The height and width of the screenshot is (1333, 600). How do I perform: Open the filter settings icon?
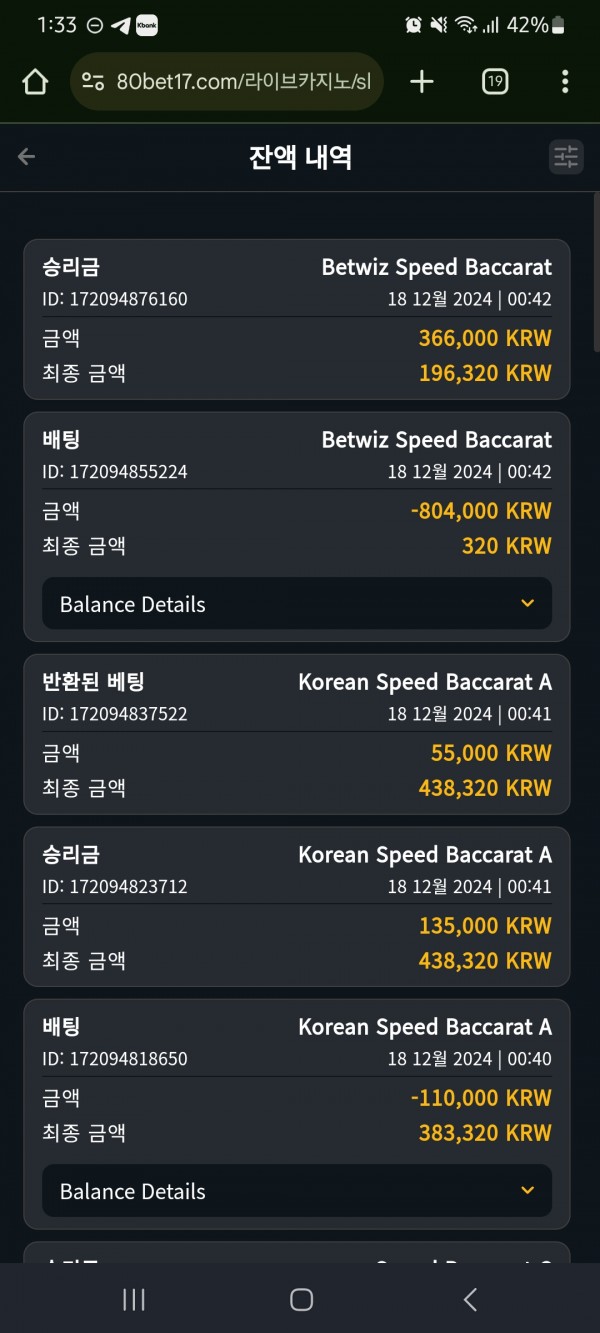566,156
